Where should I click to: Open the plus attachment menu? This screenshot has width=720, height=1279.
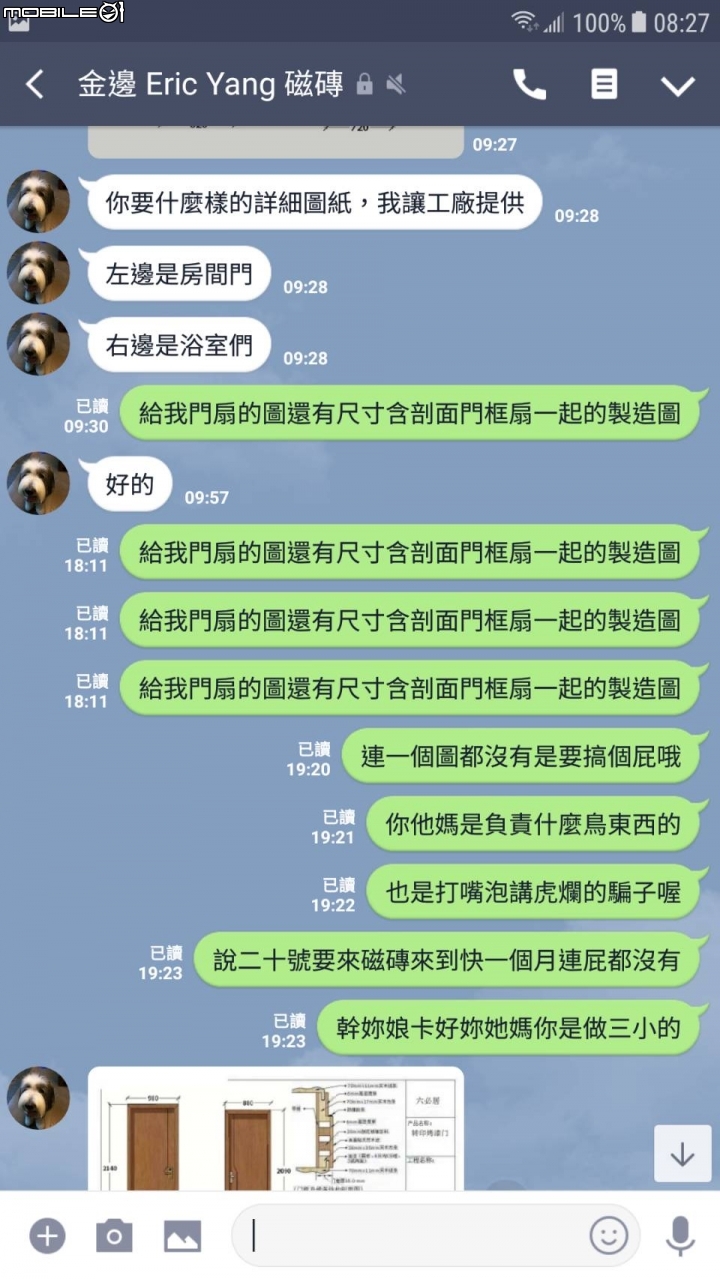point(47,1236)
